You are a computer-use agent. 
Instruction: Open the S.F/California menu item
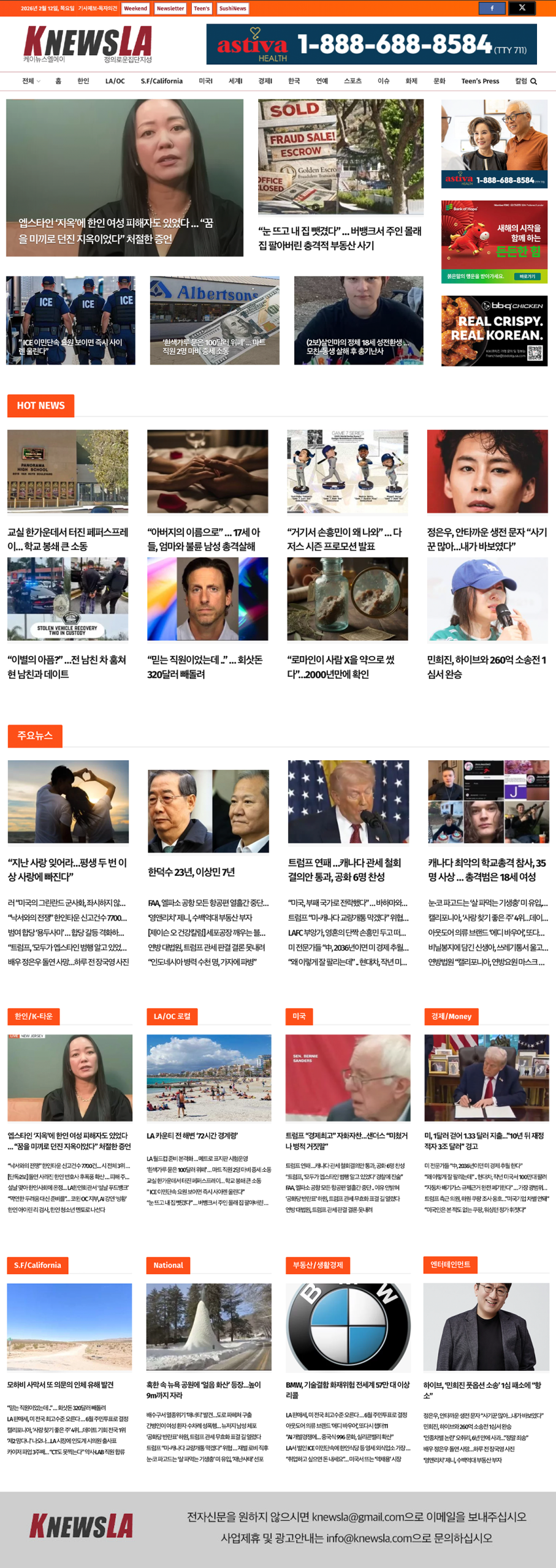click(x=161, y=81)
